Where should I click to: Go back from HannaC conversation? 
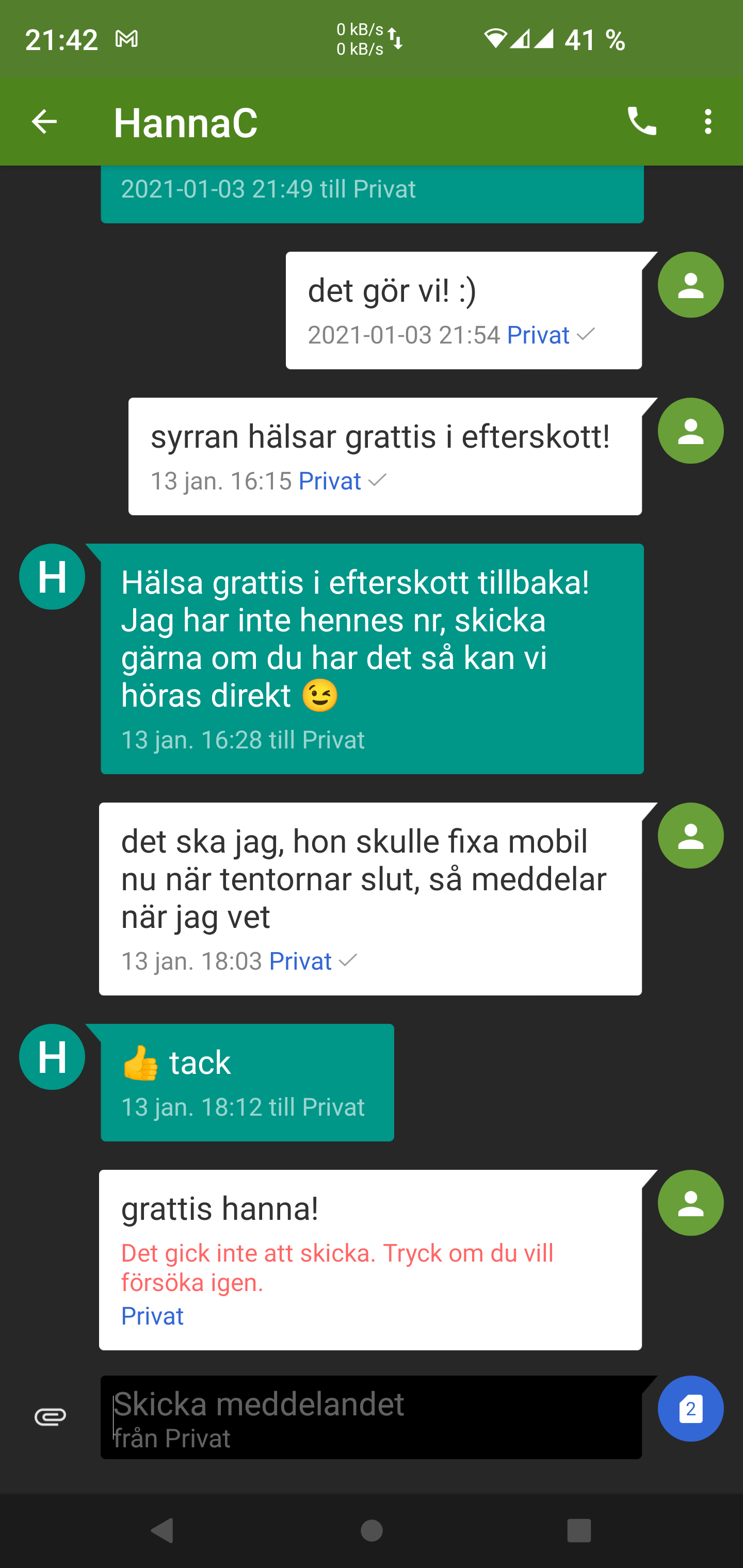pyautogui.click(x=44, y=122)
